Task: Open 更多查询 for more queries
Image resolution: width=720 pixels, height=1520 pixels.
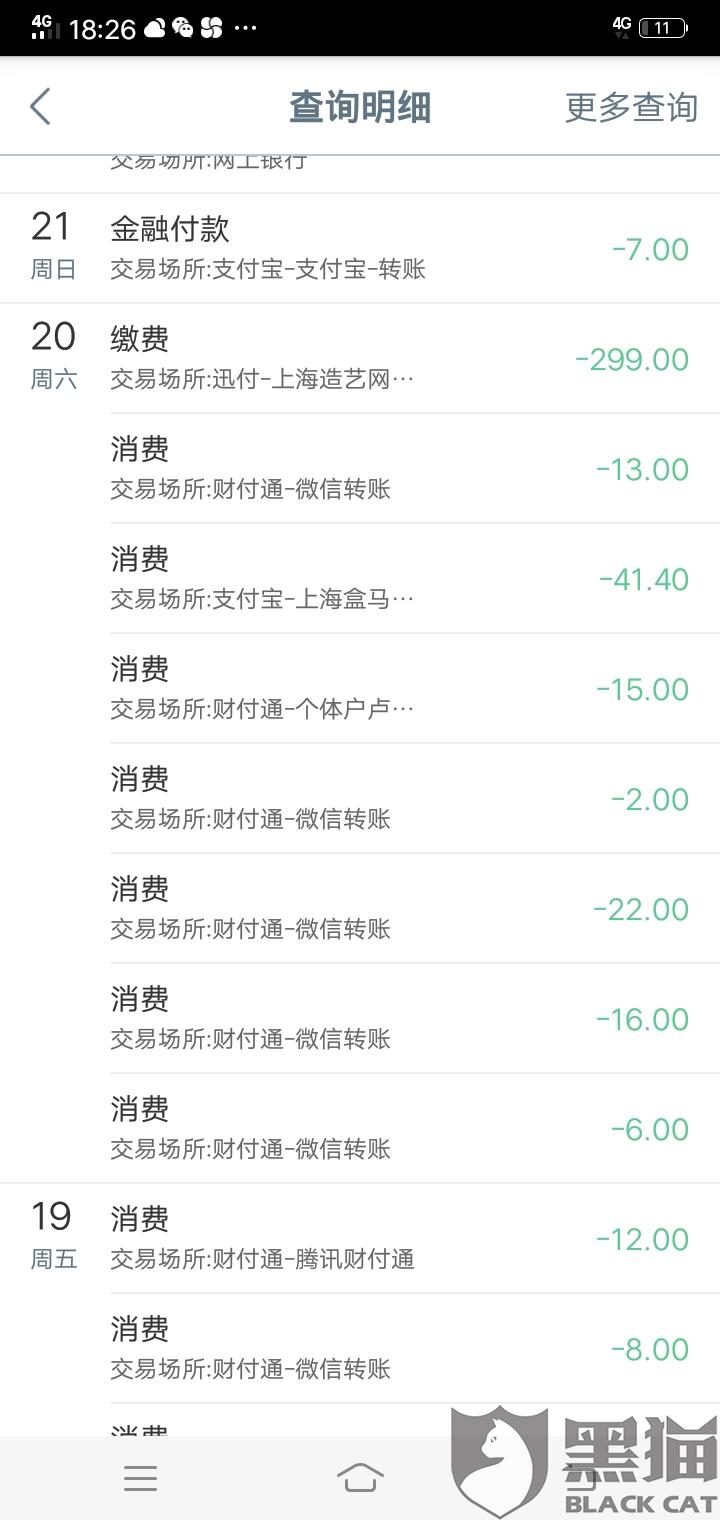Action: [631, 107]
